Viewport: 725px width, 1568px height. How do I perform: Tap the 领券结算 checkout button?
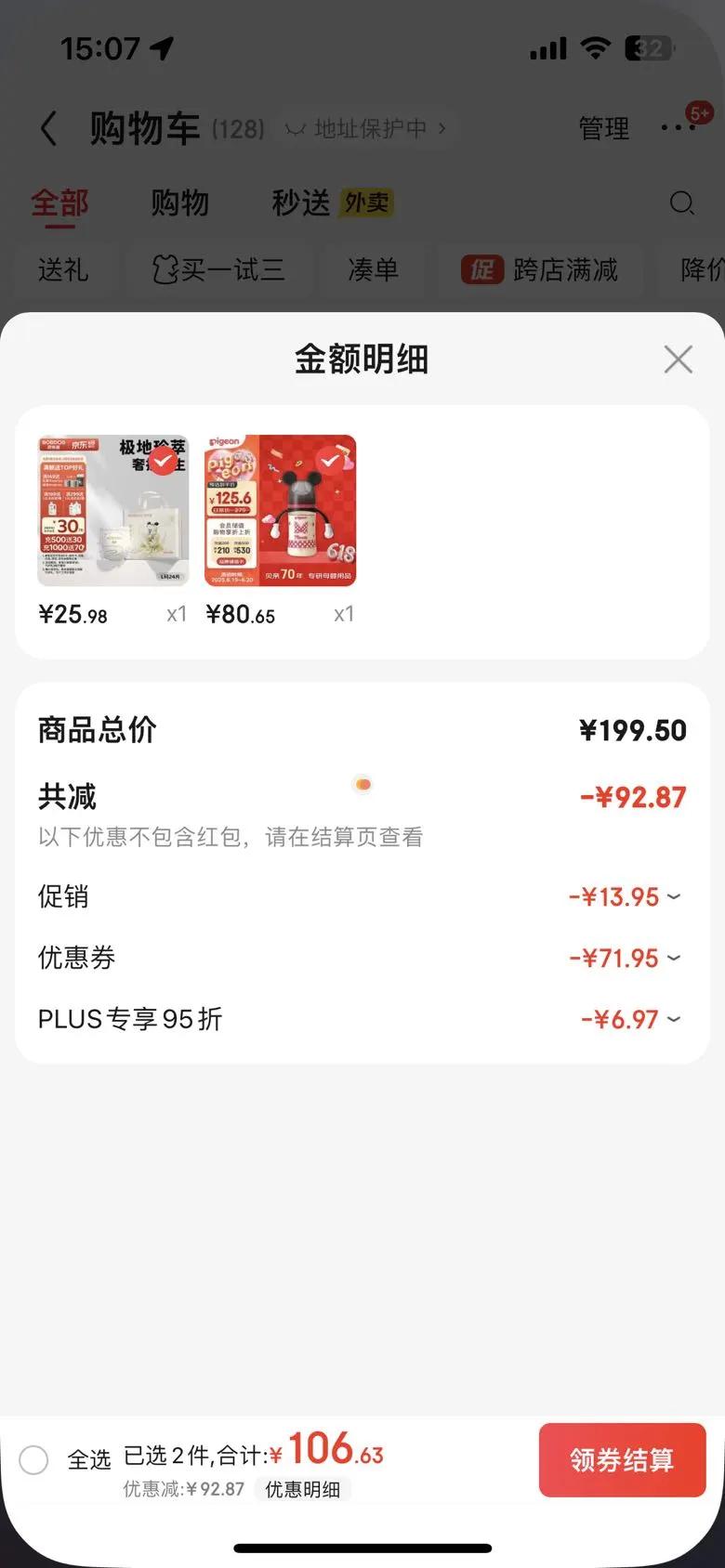[x=622, y=1459]
